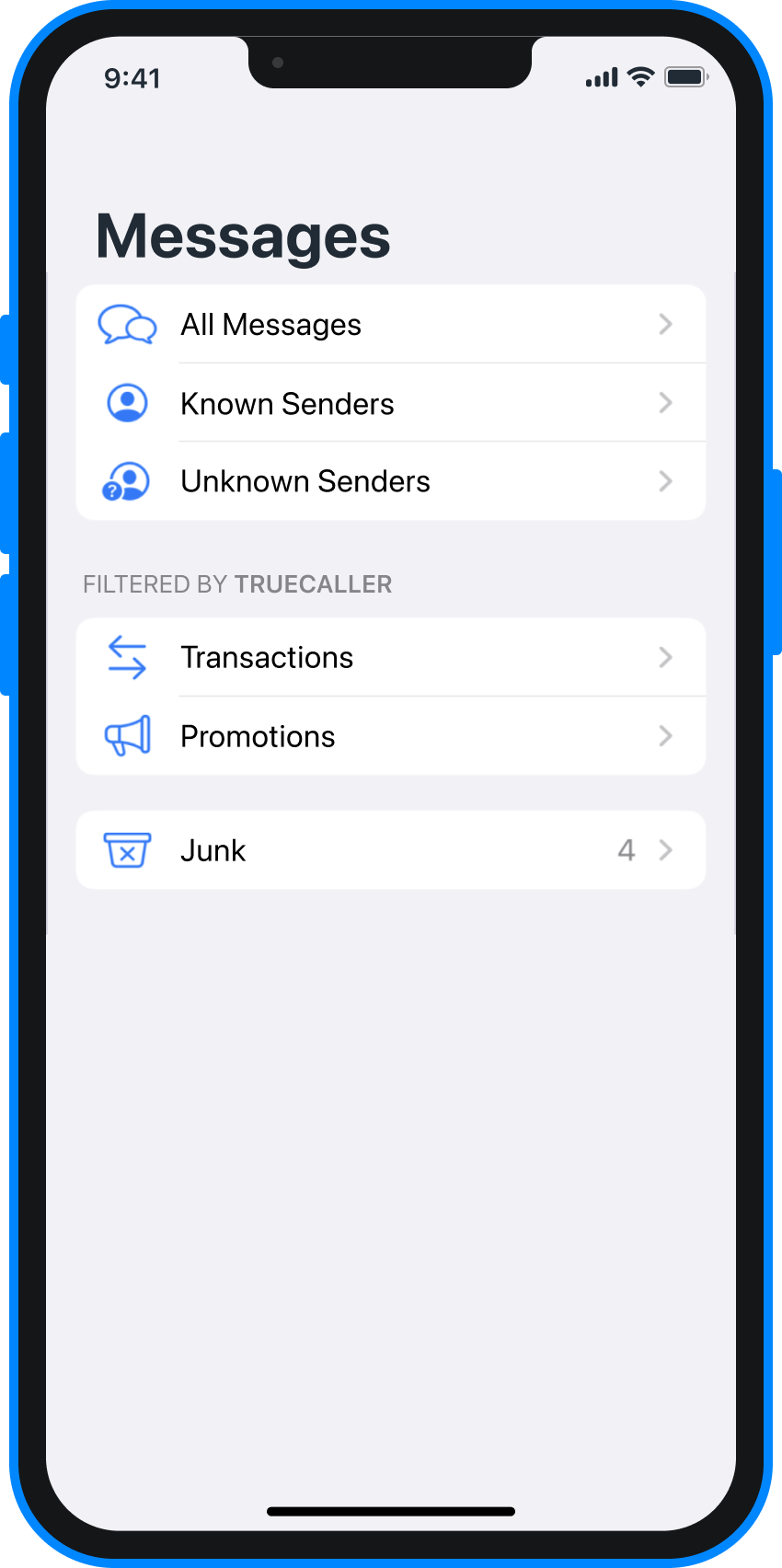782x1568 pixels.
Task: Open the Transactions filter
Action: coord(390,658)
